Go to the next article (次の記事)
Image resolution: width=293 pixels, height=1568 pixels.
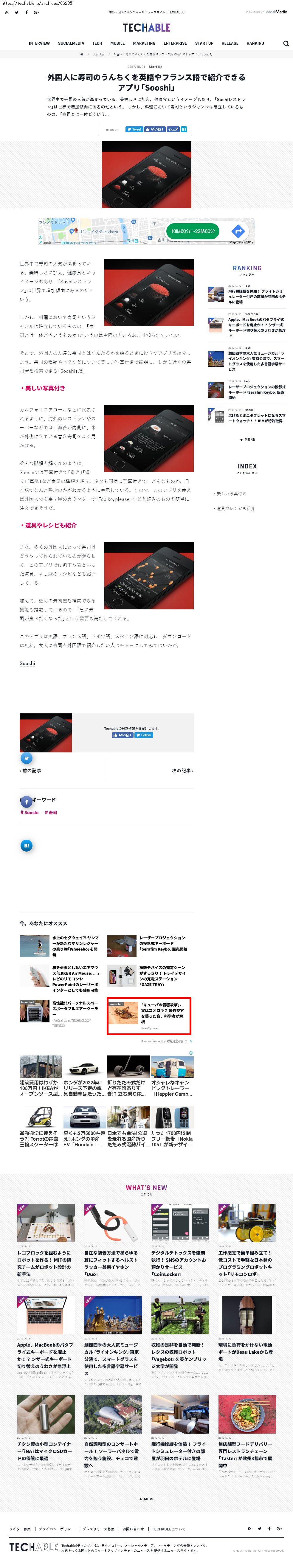(x=182, y=771)
